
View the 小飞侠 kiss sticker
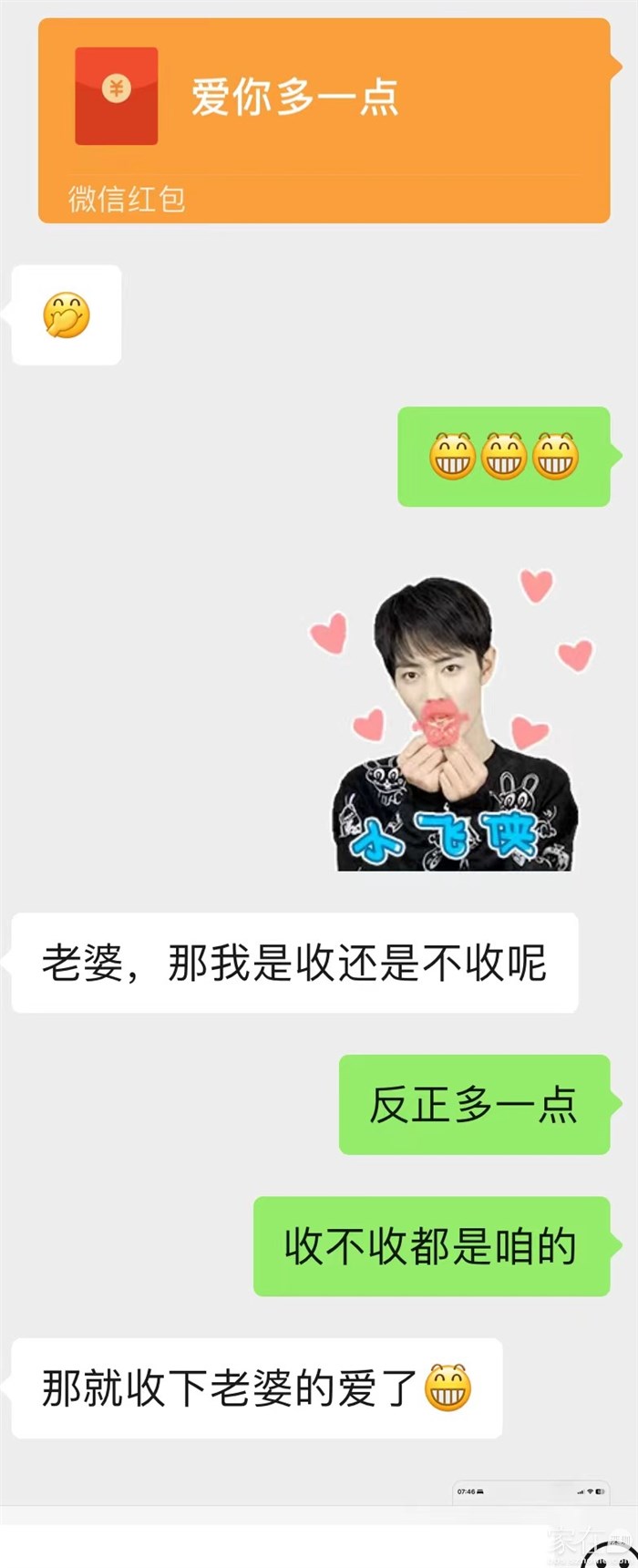(x=453, y=727)
